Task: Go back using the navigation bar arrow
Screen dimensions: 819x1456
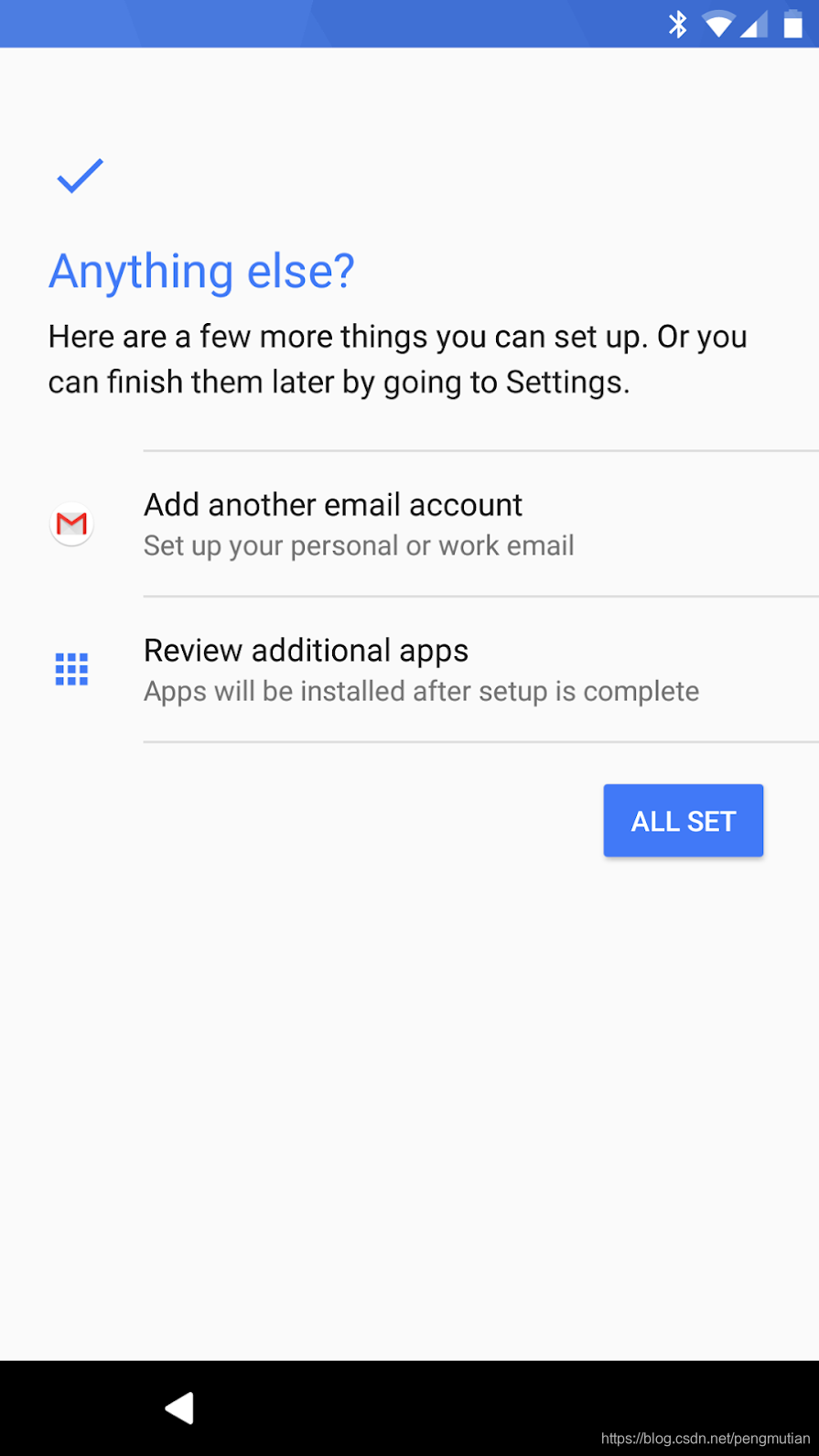Action: click(x=179, y=1407)
